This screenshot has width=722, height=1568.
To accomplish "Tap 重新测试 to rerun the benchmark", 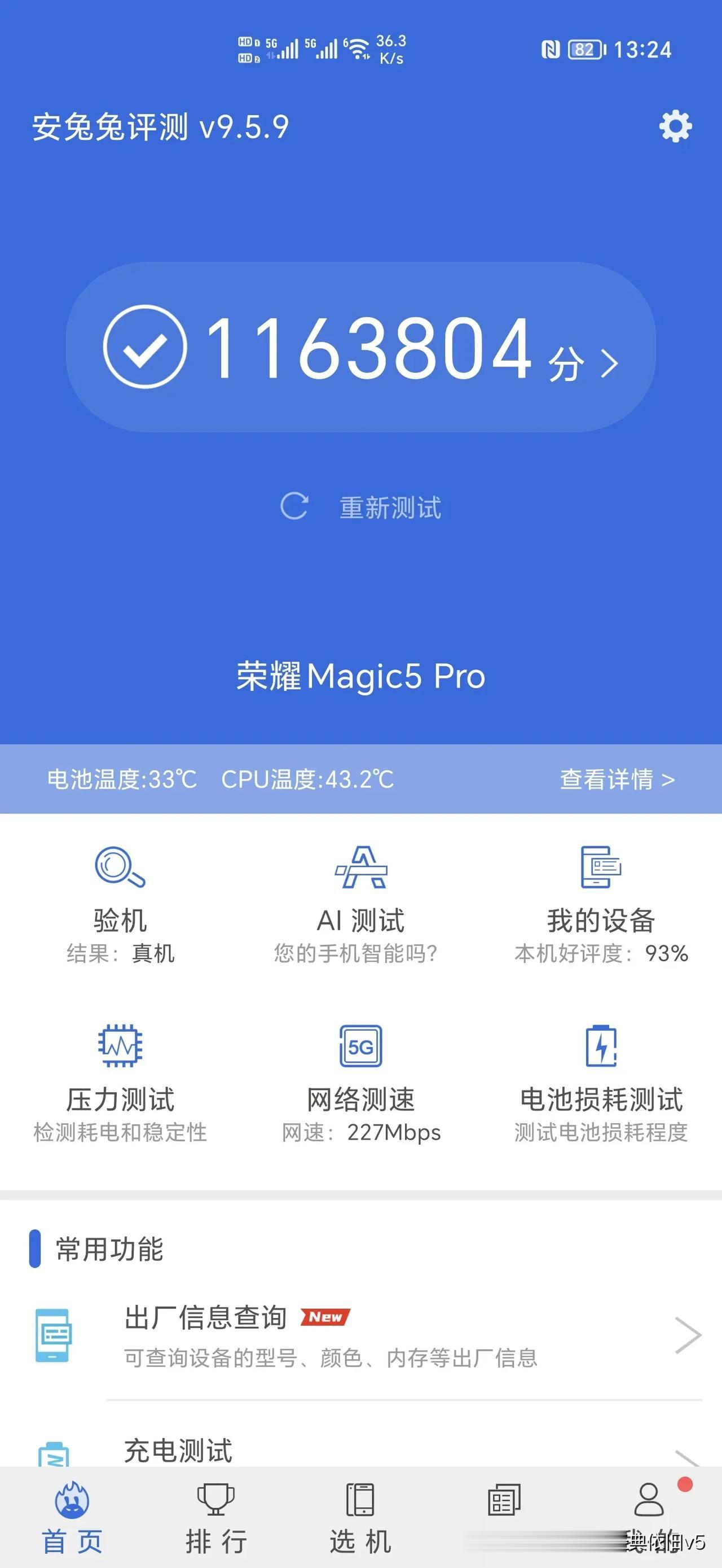I will click(x=360, y=507).
